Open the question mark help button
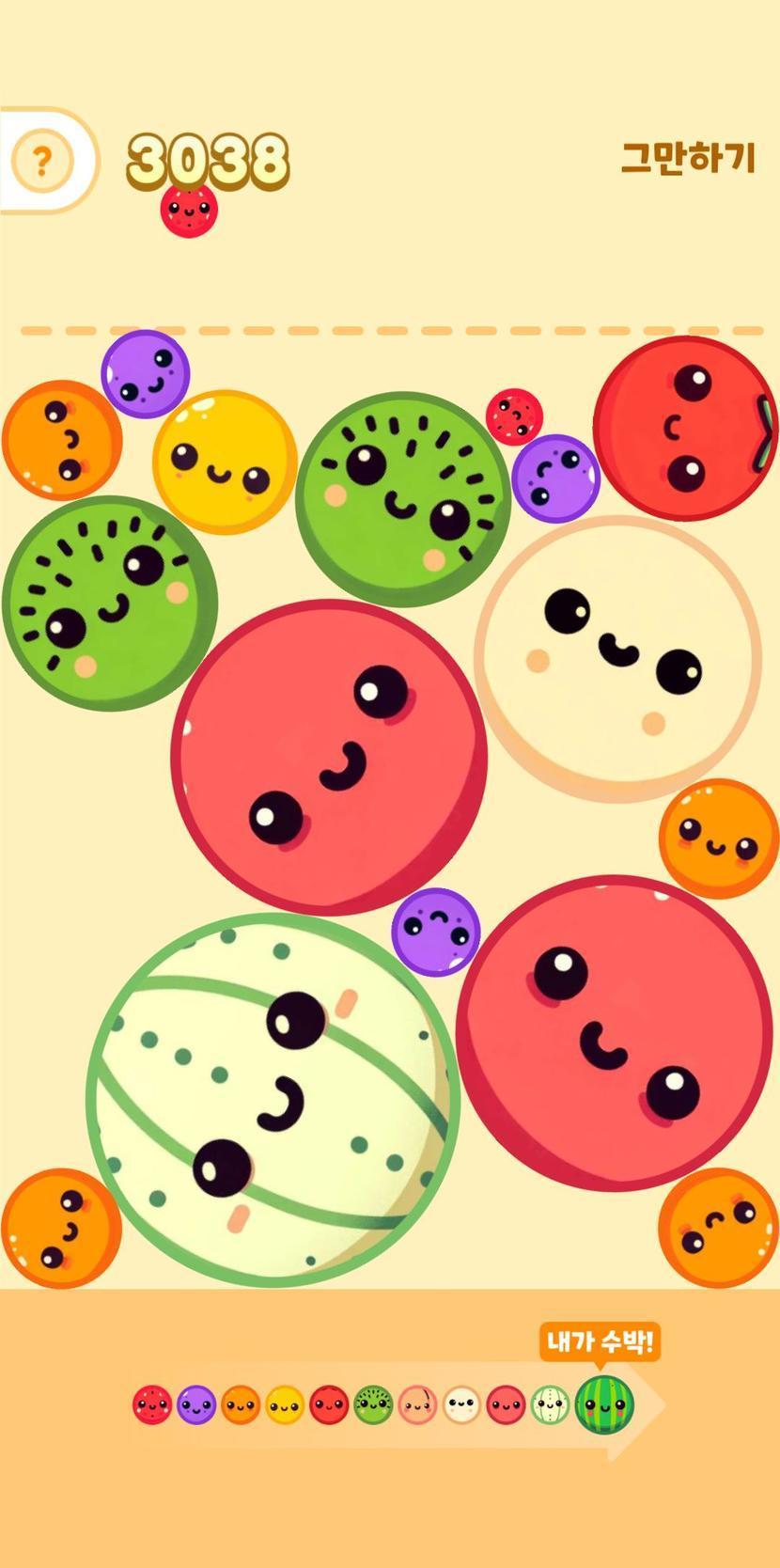The image size is (780, 1568). click(x=41, y=162)
